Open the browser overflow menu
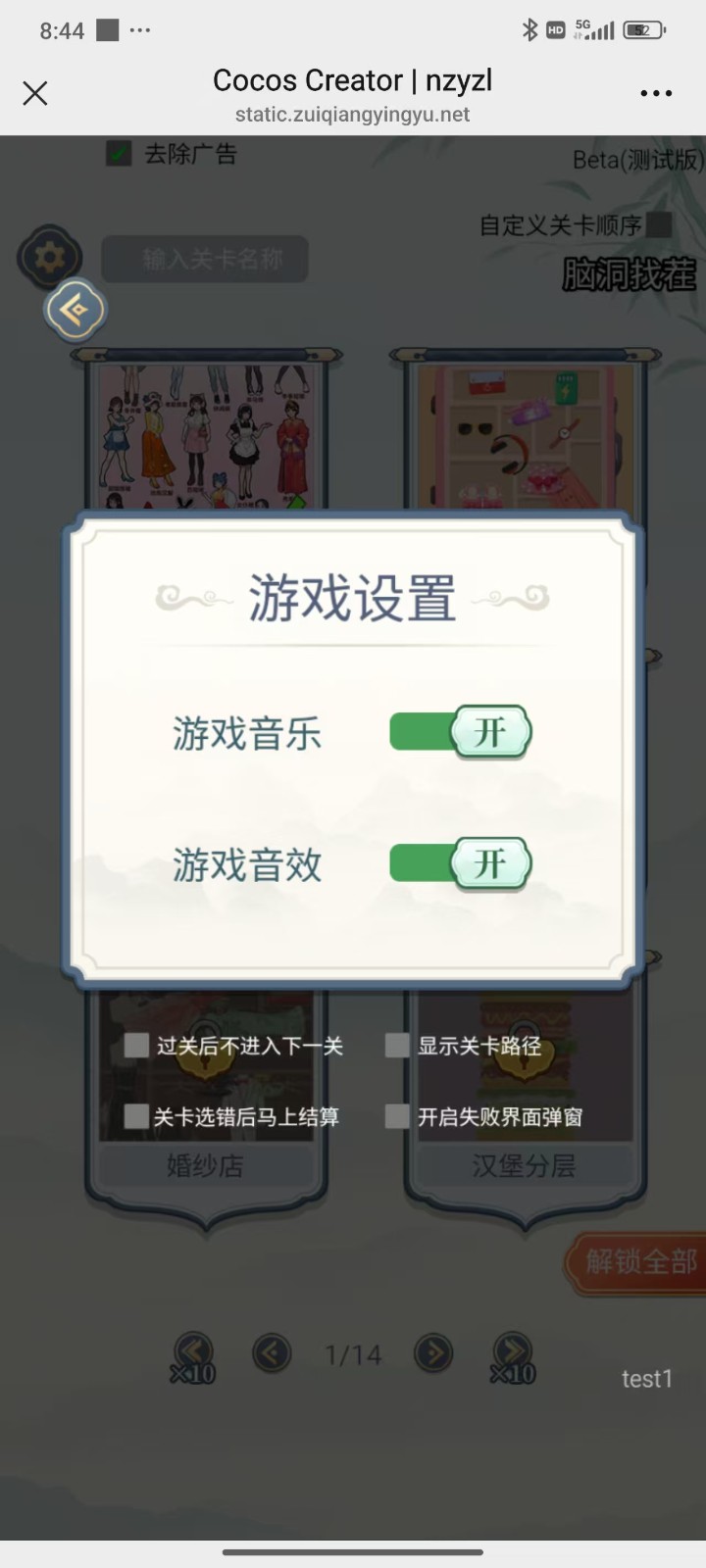Image resolution: width=706 pixels, height=1568 pixels. click(x=655, y=93)
